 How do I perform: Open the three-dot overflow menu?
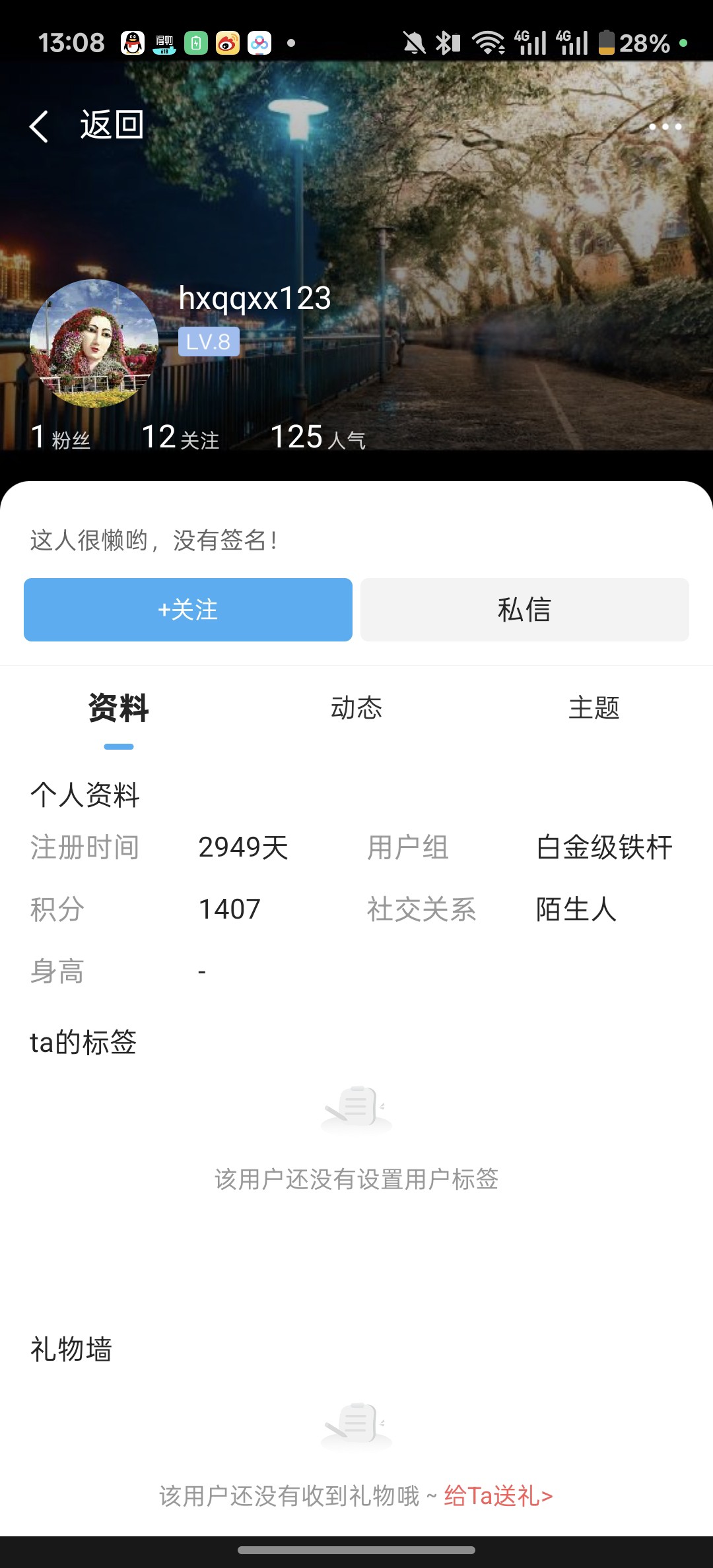tap(665, 127)
